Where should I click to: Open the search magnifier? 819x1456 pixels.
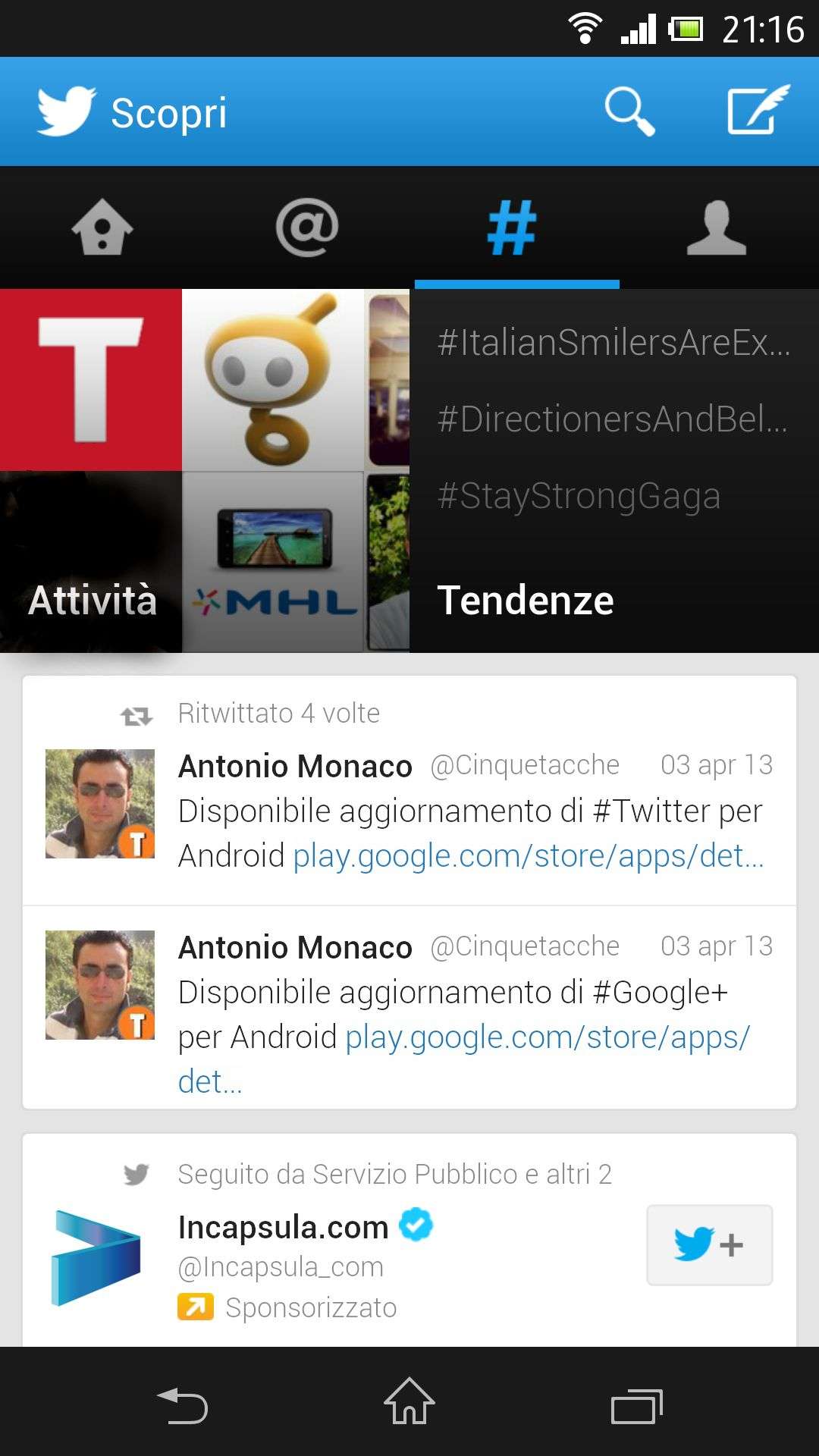(629, 111)
